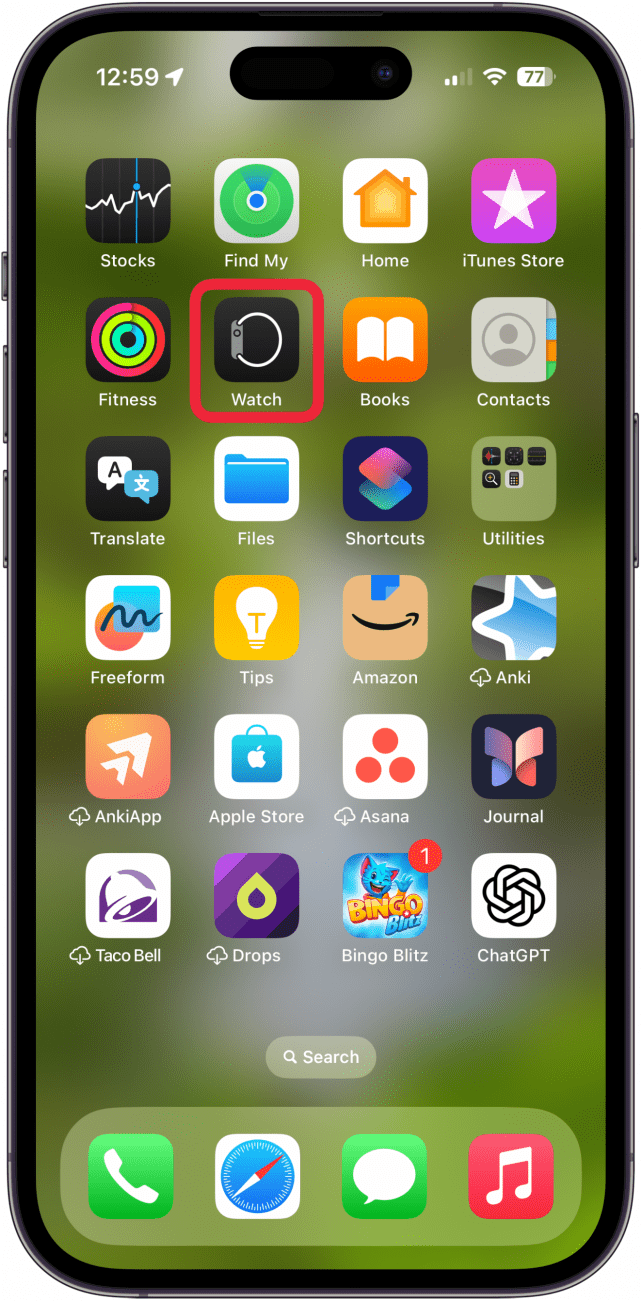Launch Bingo Blitz game
642x1301 pixels.
coord(385,896)
